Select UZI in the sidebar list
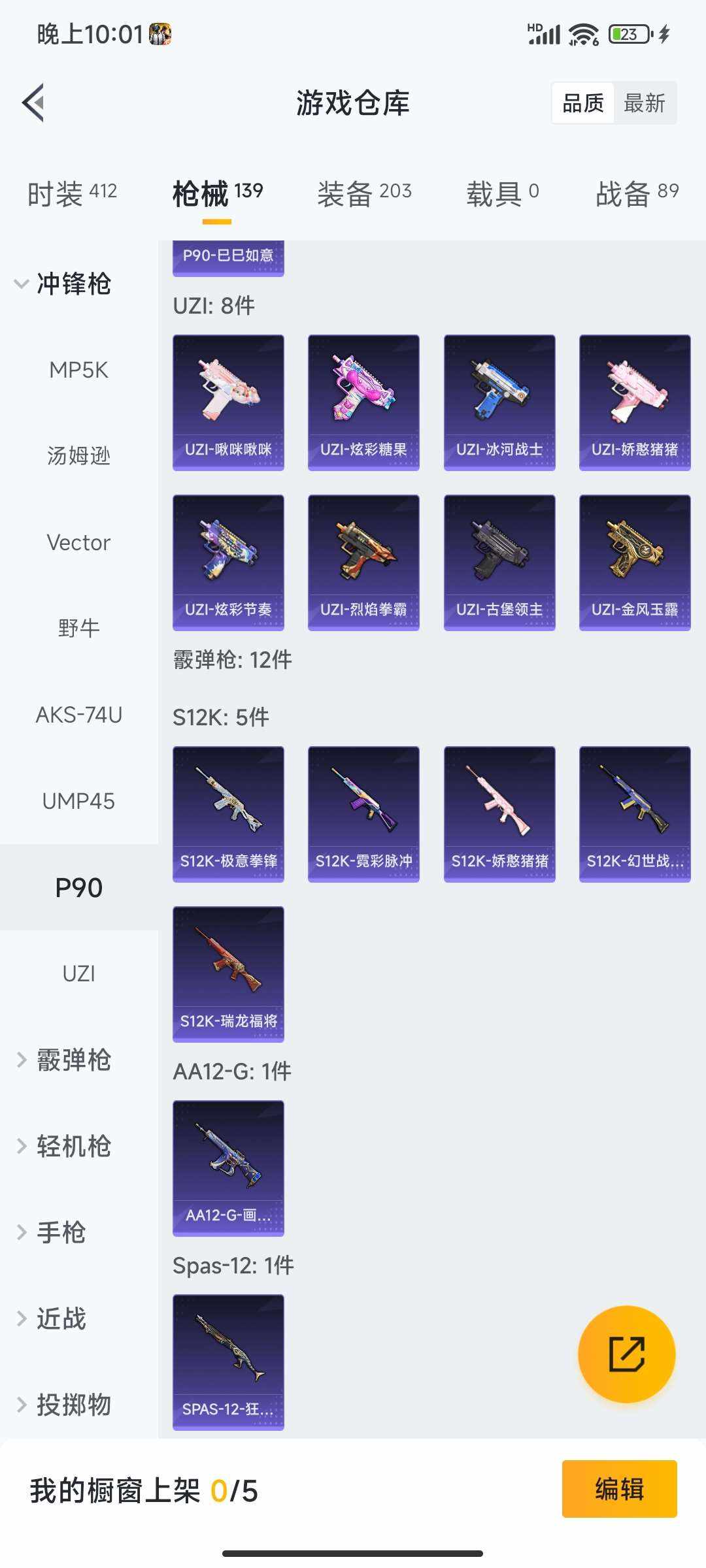 [78, 973]
